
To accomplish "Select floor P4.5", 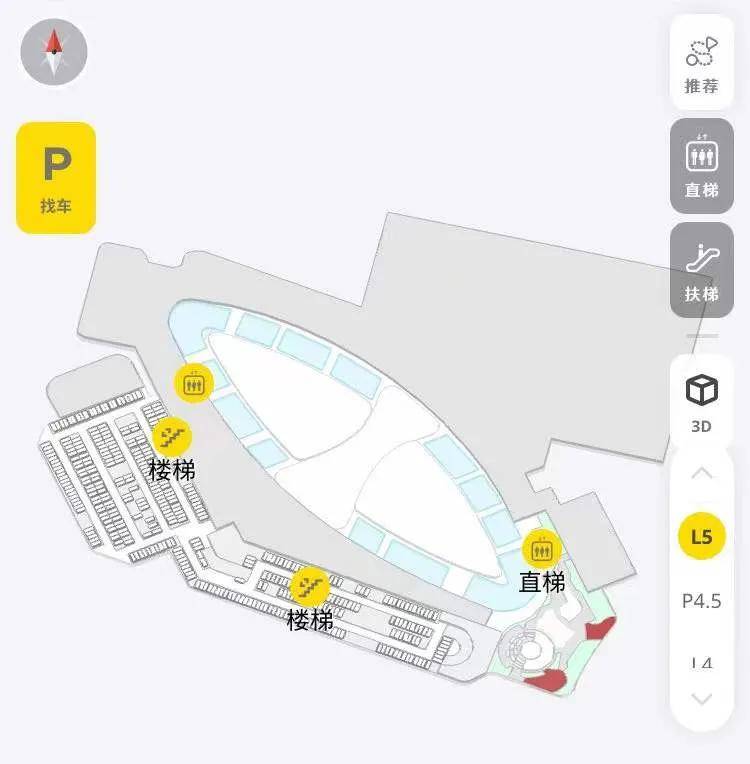I will tap(702, 601).
